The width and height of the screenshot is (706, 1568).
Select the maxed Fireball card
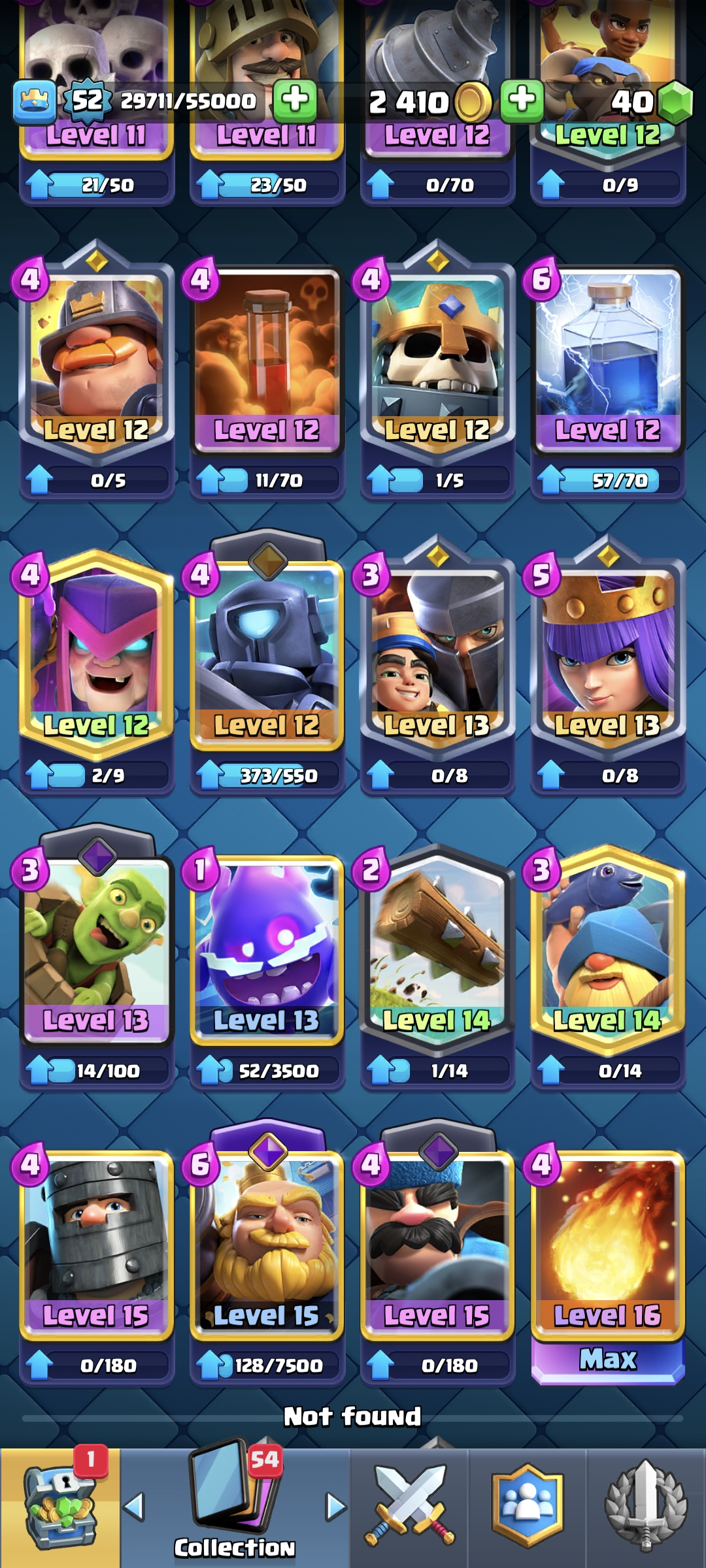coord(608,1241)
